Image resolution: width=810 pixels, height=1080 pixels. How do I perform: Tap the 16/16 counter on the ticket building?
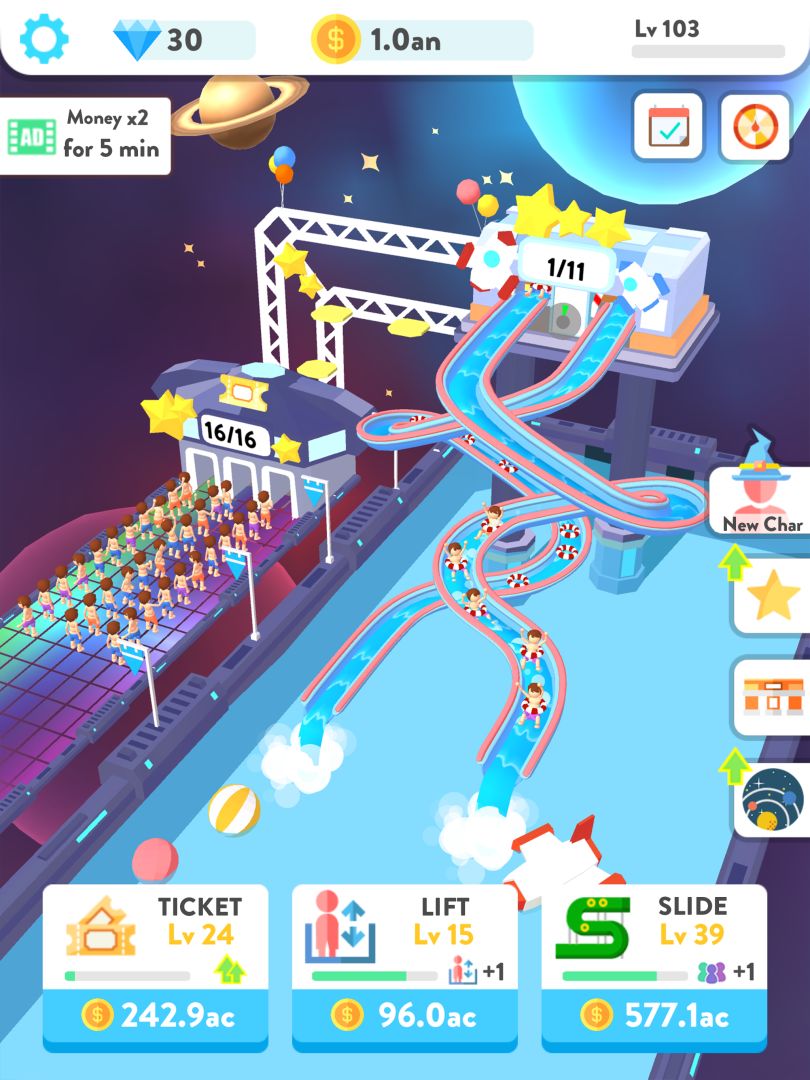[236, 435]
